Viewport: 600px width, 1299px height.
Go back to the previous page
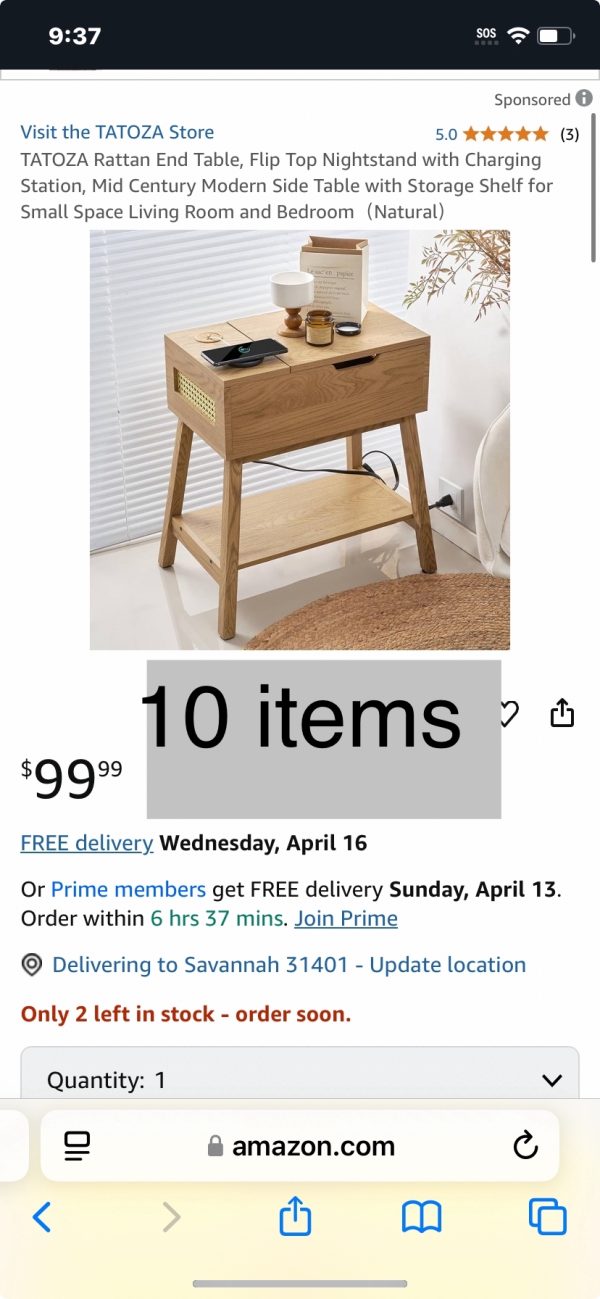42,1217
